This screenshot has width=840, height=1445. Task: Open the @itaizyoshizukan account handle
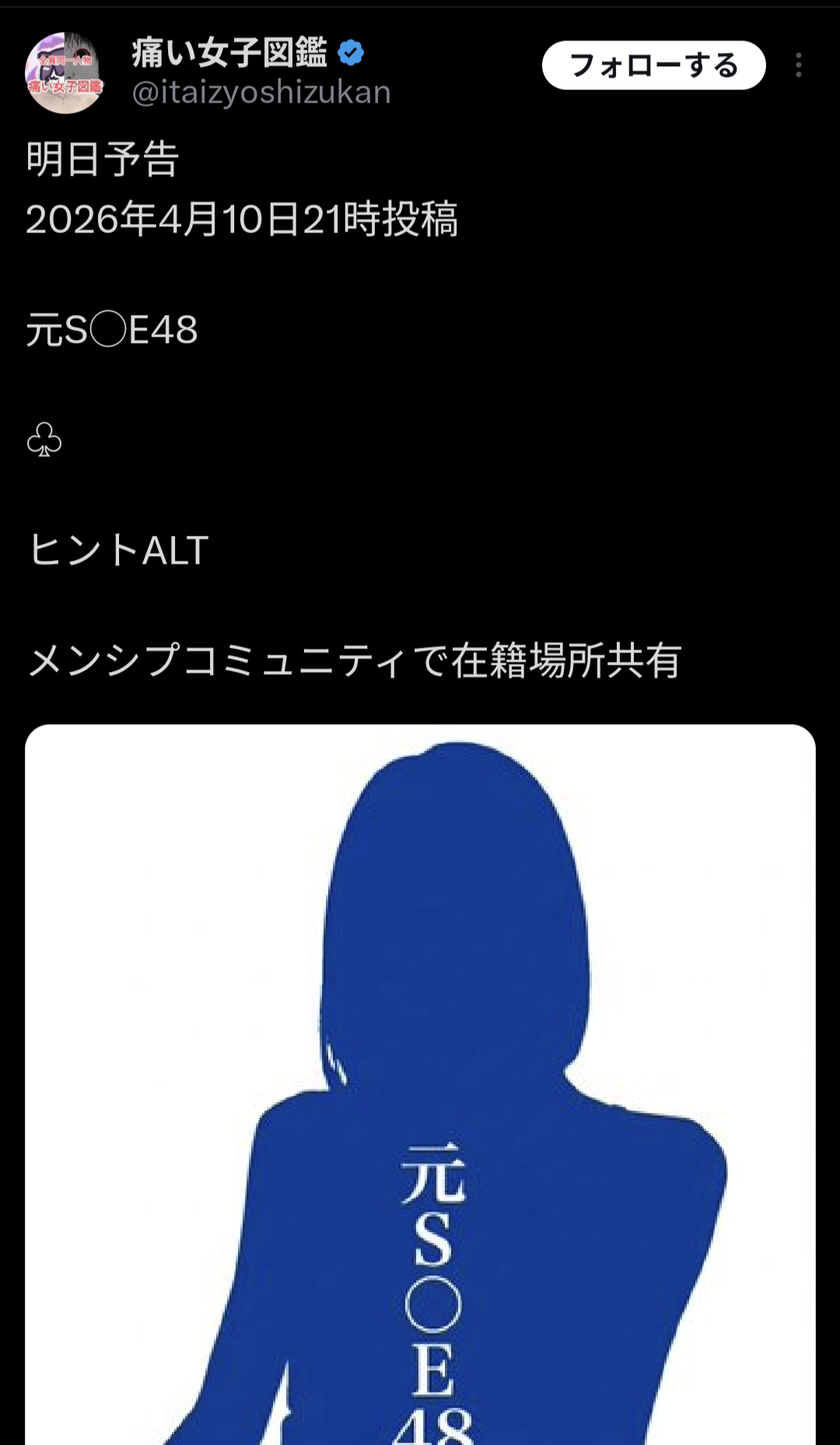pyautogui.click(x=261, y=93)
